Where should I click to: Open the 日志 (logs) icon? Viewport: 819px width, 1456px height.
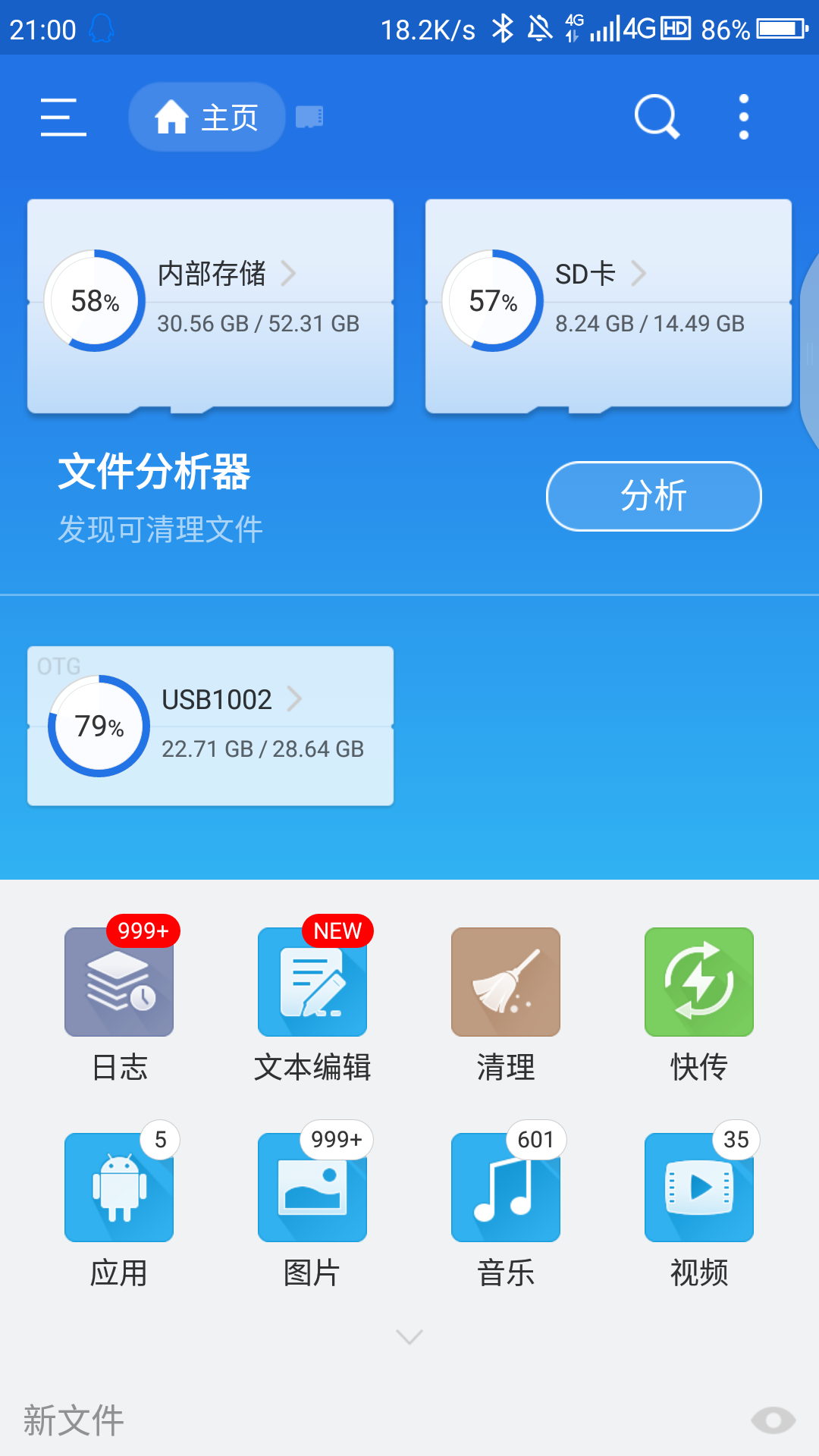point(119,982)
